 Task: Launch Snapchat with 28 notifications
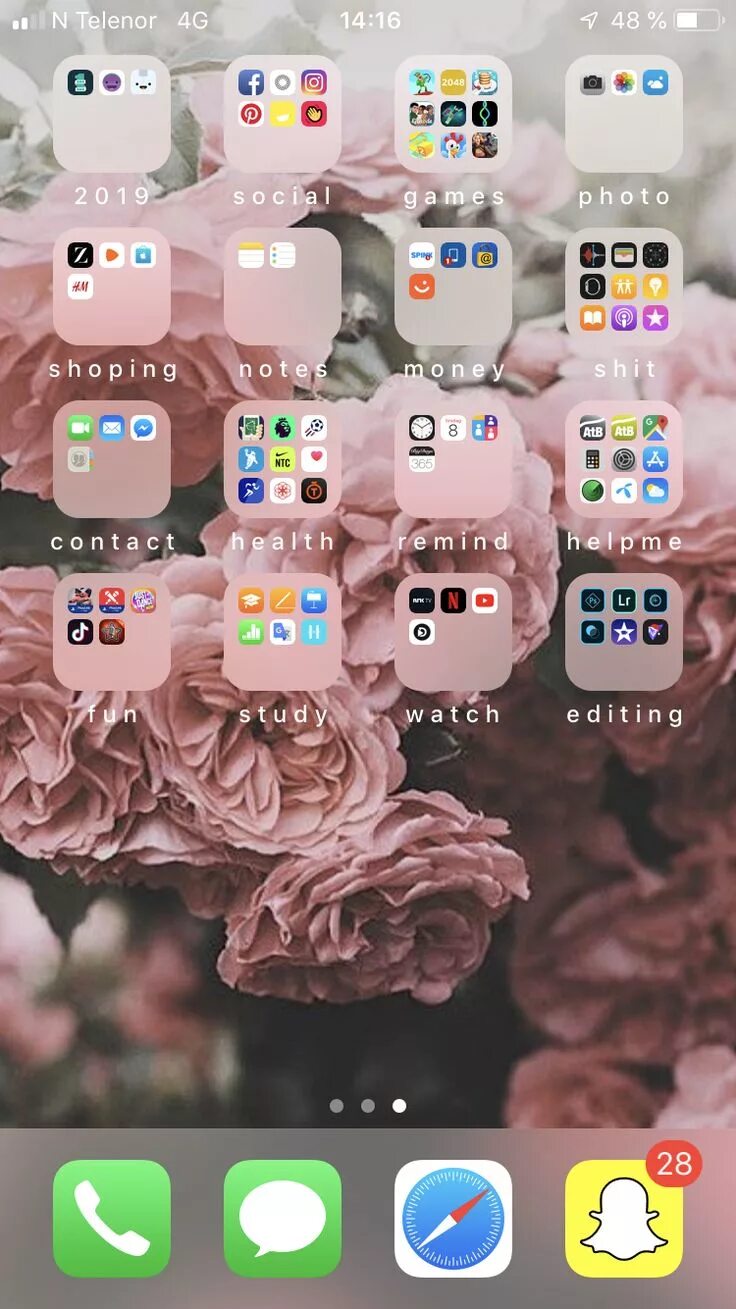(624, 1218)
